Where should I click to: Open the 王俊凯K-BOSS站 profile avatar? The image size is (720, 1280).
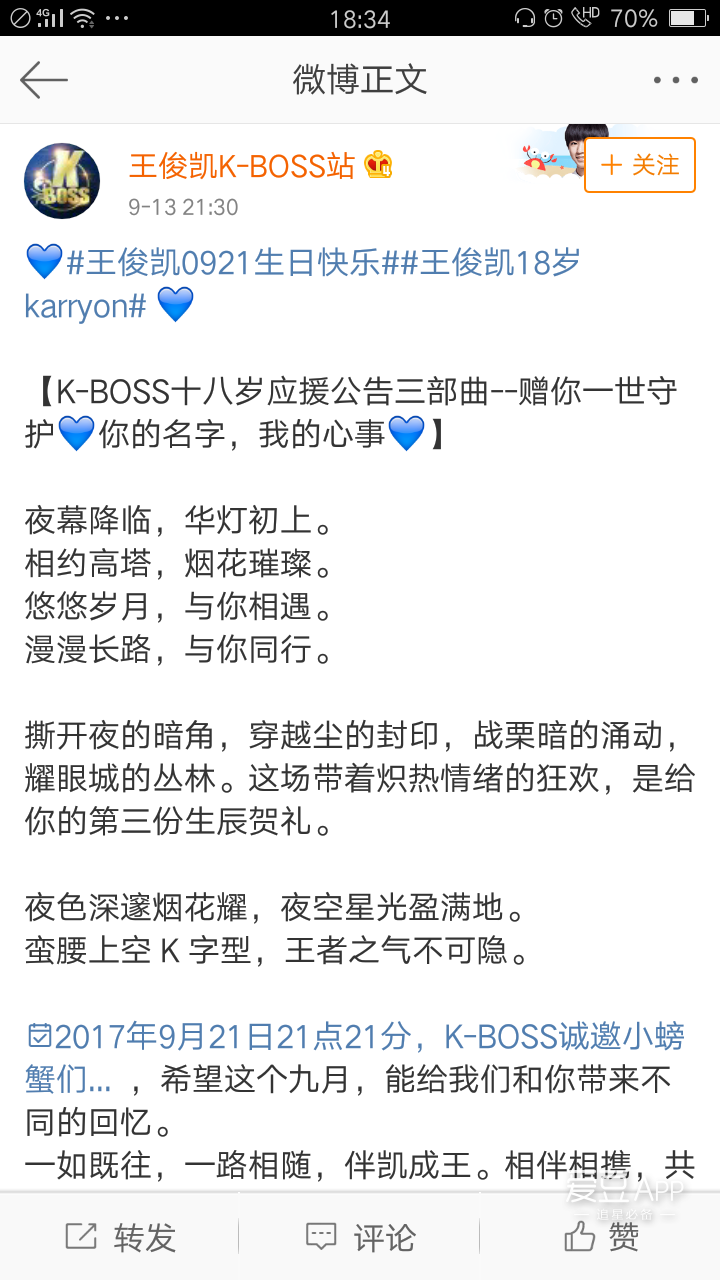click(x=62, y=180)
